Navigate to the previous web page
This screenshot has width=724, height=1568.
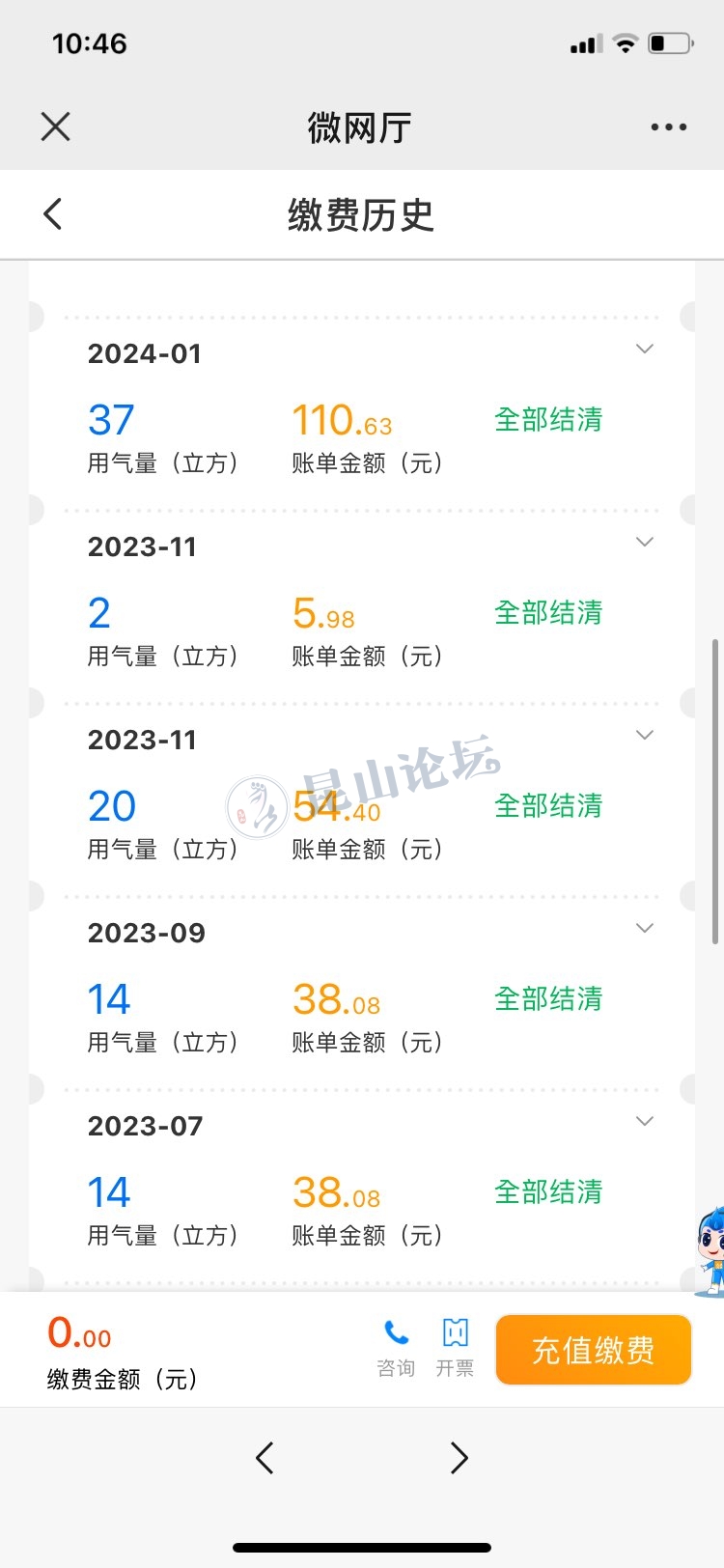coord(265,1457)
